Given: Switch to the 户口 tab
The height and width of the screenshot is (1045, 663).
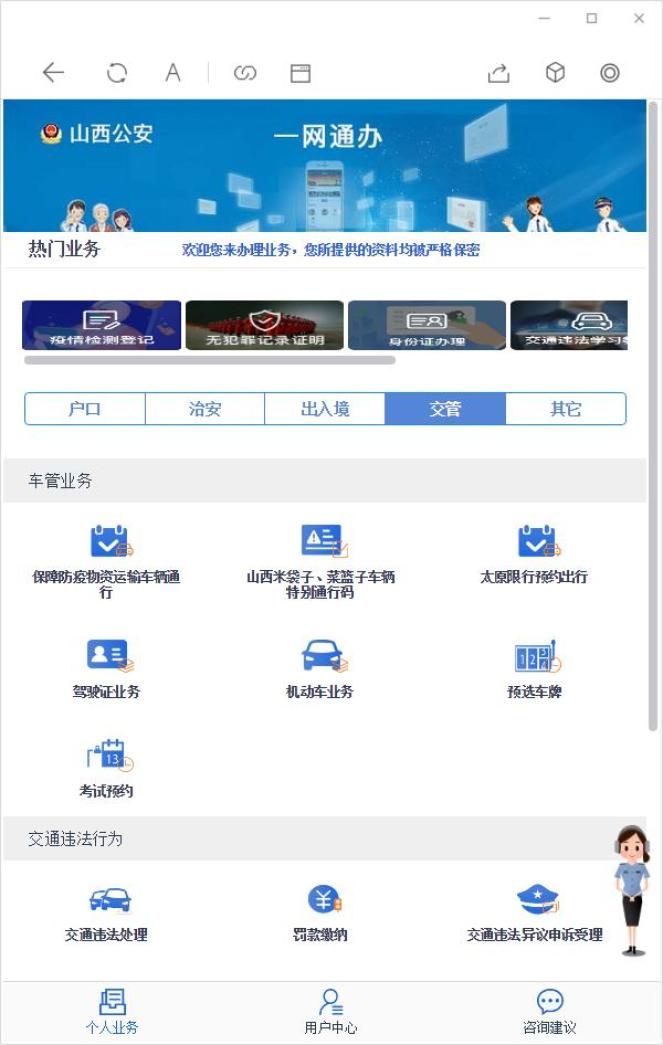Looking at the screenshot, I should 85,409.
